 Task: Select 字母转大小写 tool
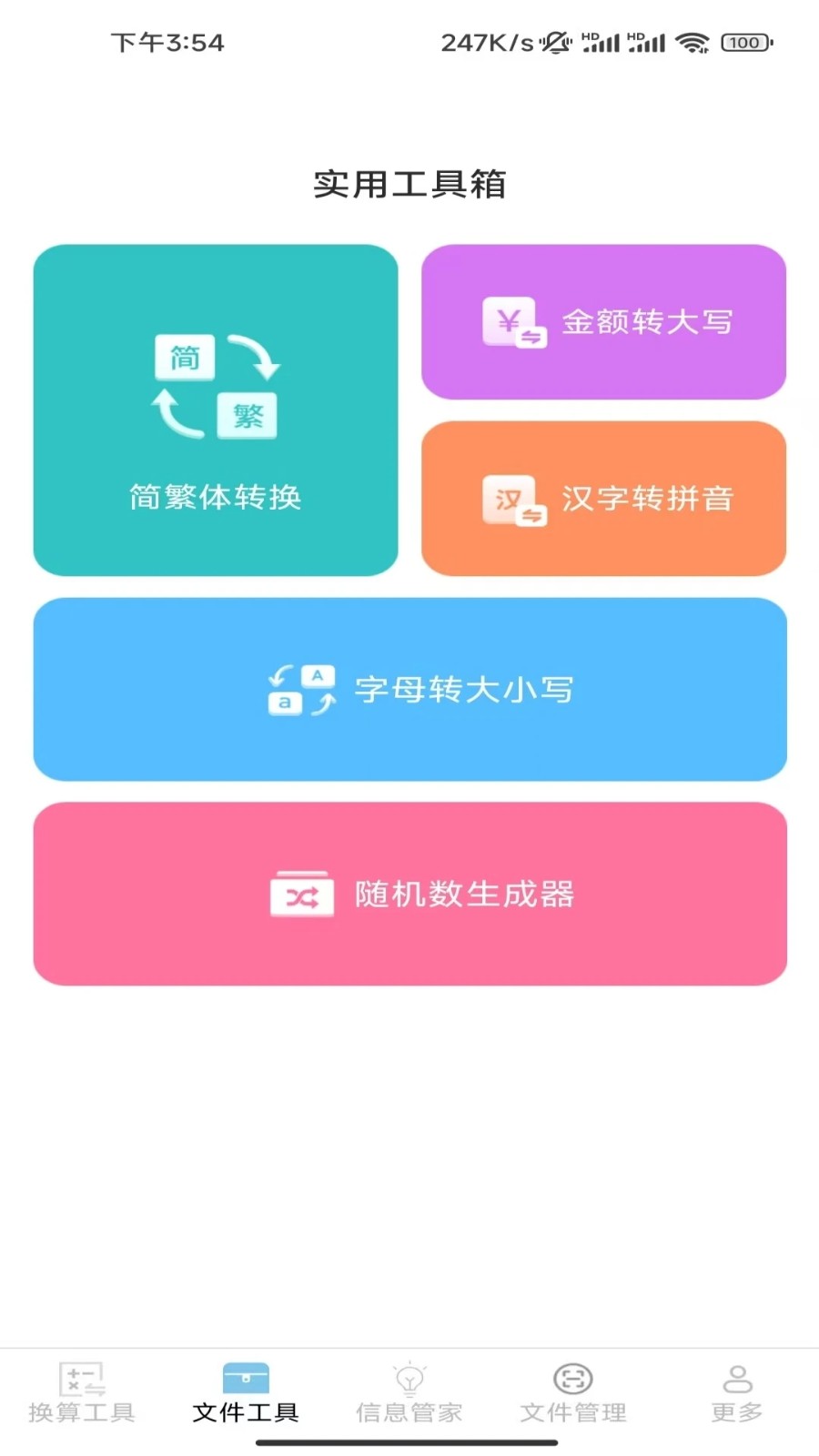click(409, 689)
